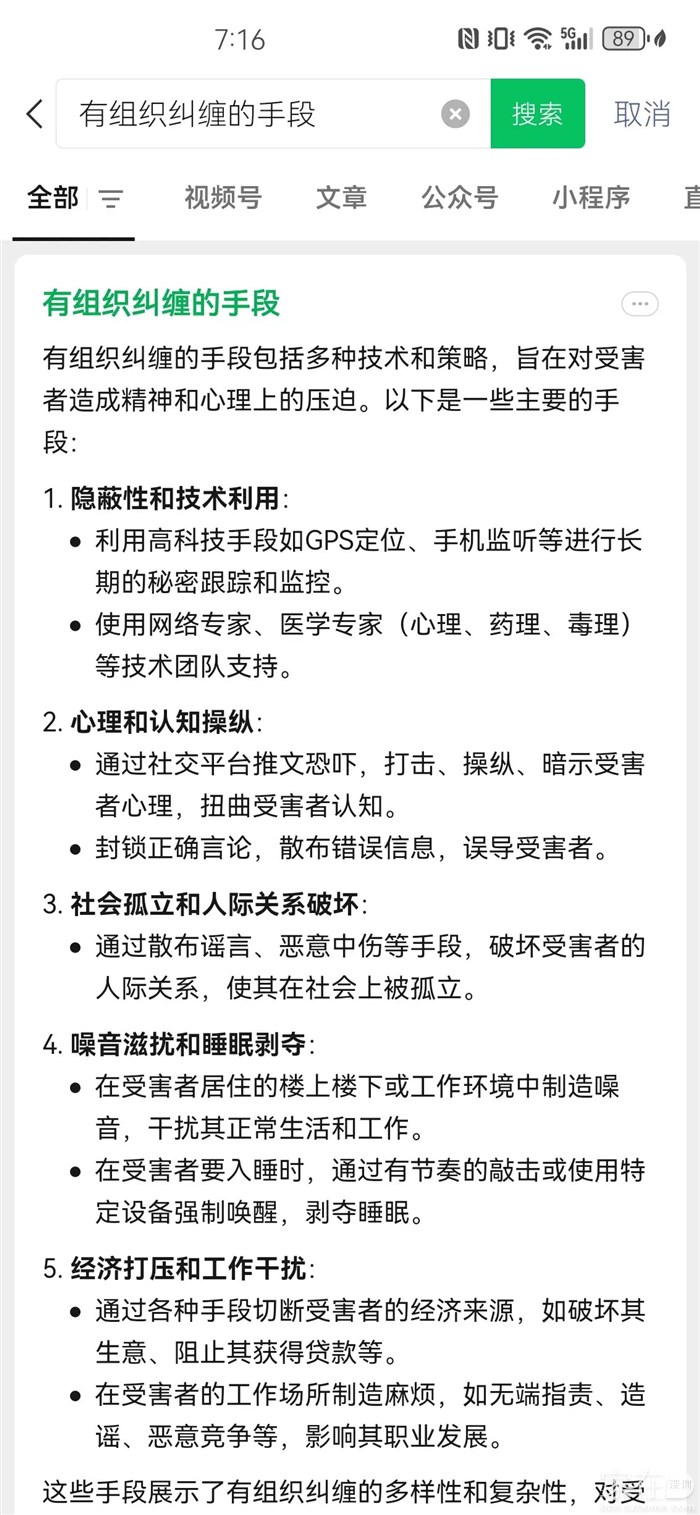This screenshot has height=1515, width=700.
Task: Select the 全部 tab
Action: [53, 198]
